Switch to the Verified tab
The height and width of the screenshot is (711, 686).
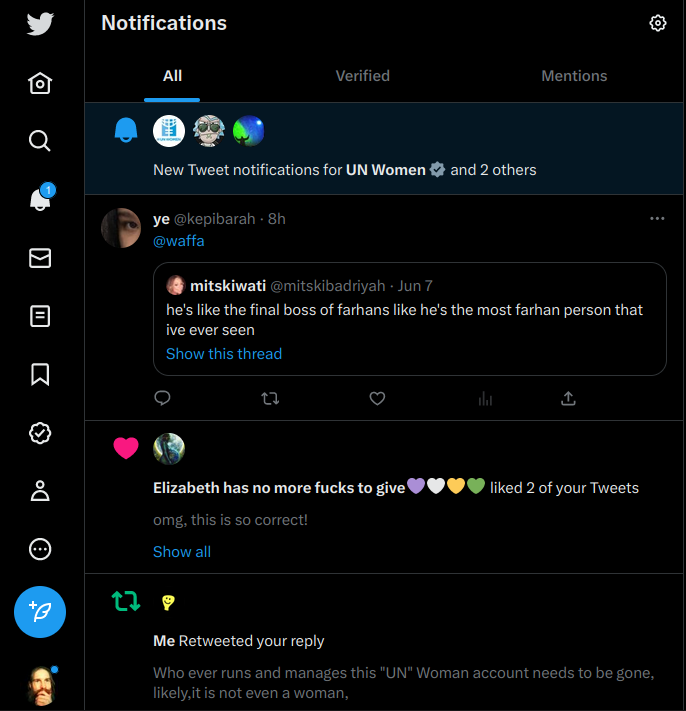(362, 76)
